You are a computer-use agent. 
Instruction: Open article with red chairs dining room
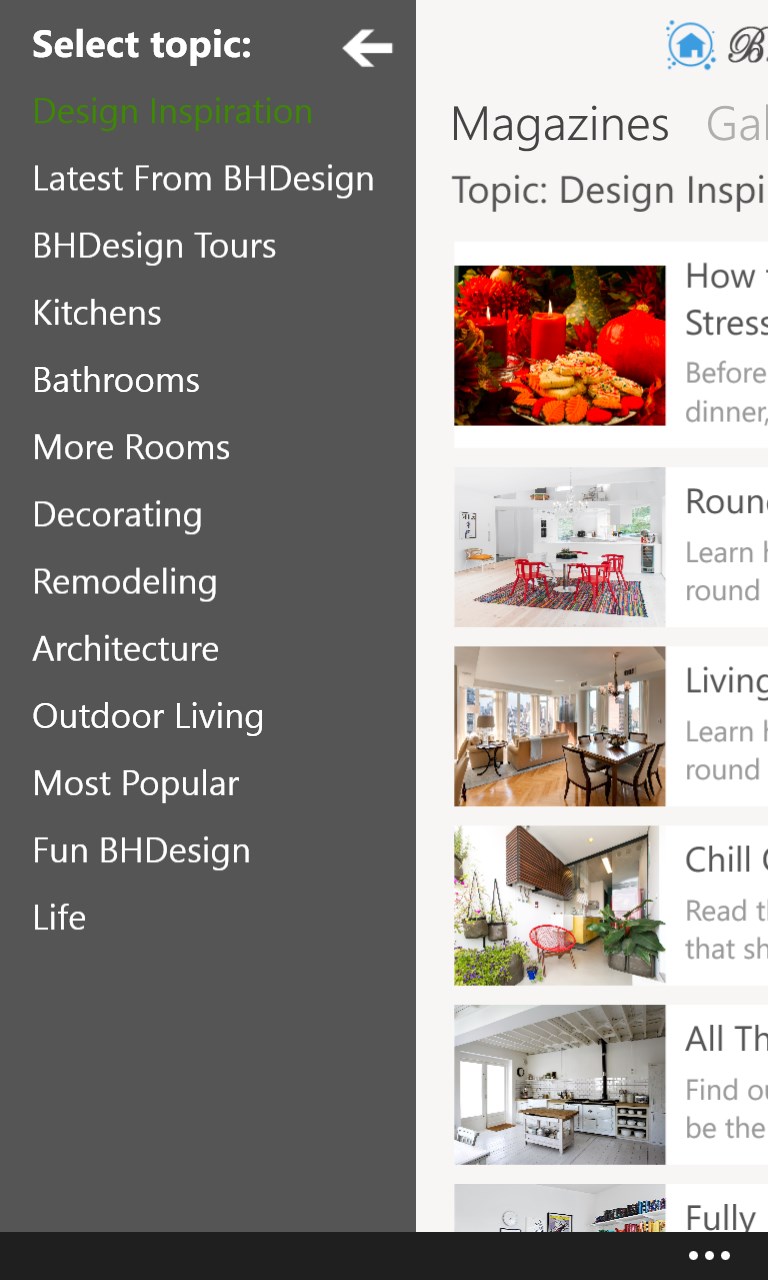coord(560,547)
